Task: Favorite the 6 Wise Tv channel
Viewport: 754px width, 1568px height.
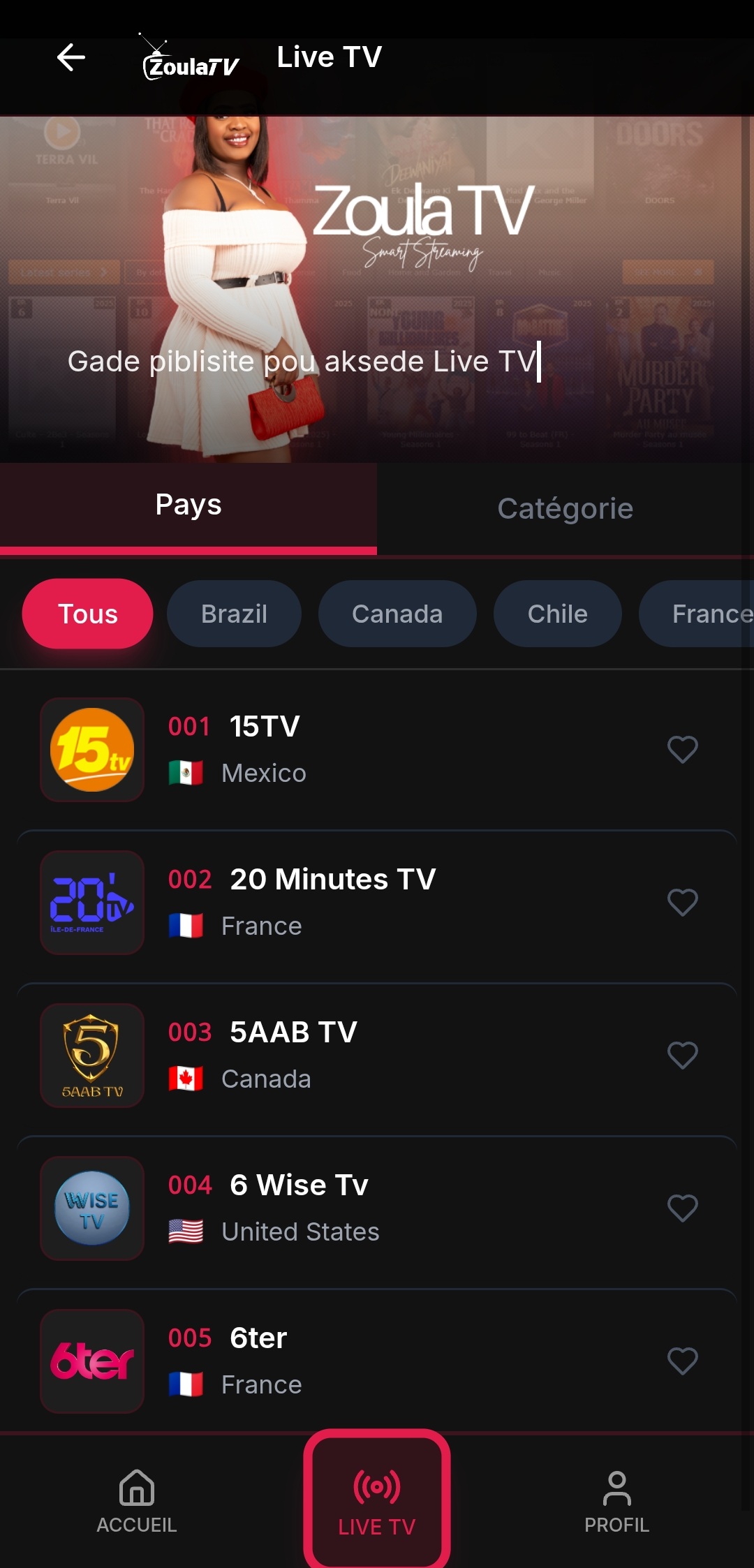Action: tap(682, 1208)
